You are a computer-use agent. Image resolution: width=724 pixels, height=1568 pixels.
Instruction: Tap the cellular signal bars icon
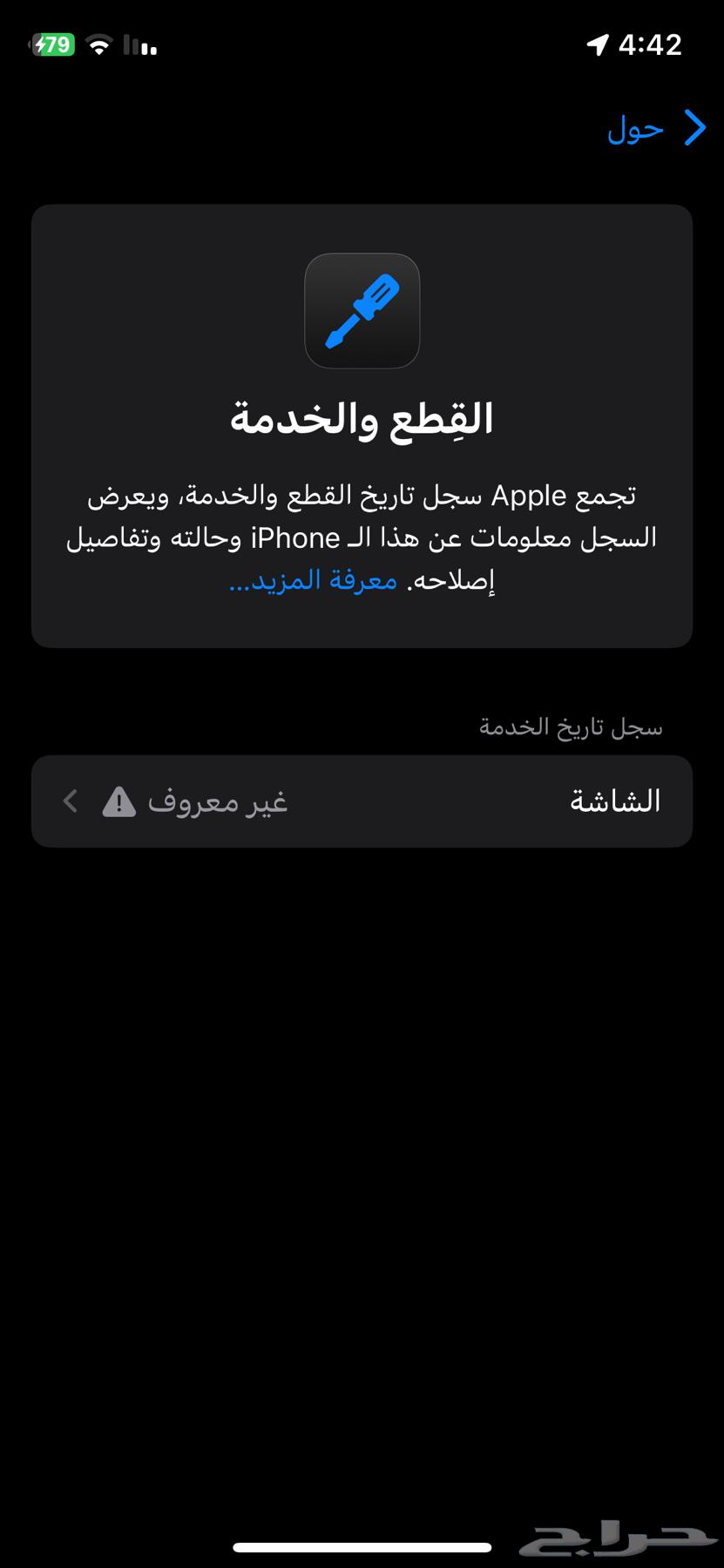(x=142, y=45)
